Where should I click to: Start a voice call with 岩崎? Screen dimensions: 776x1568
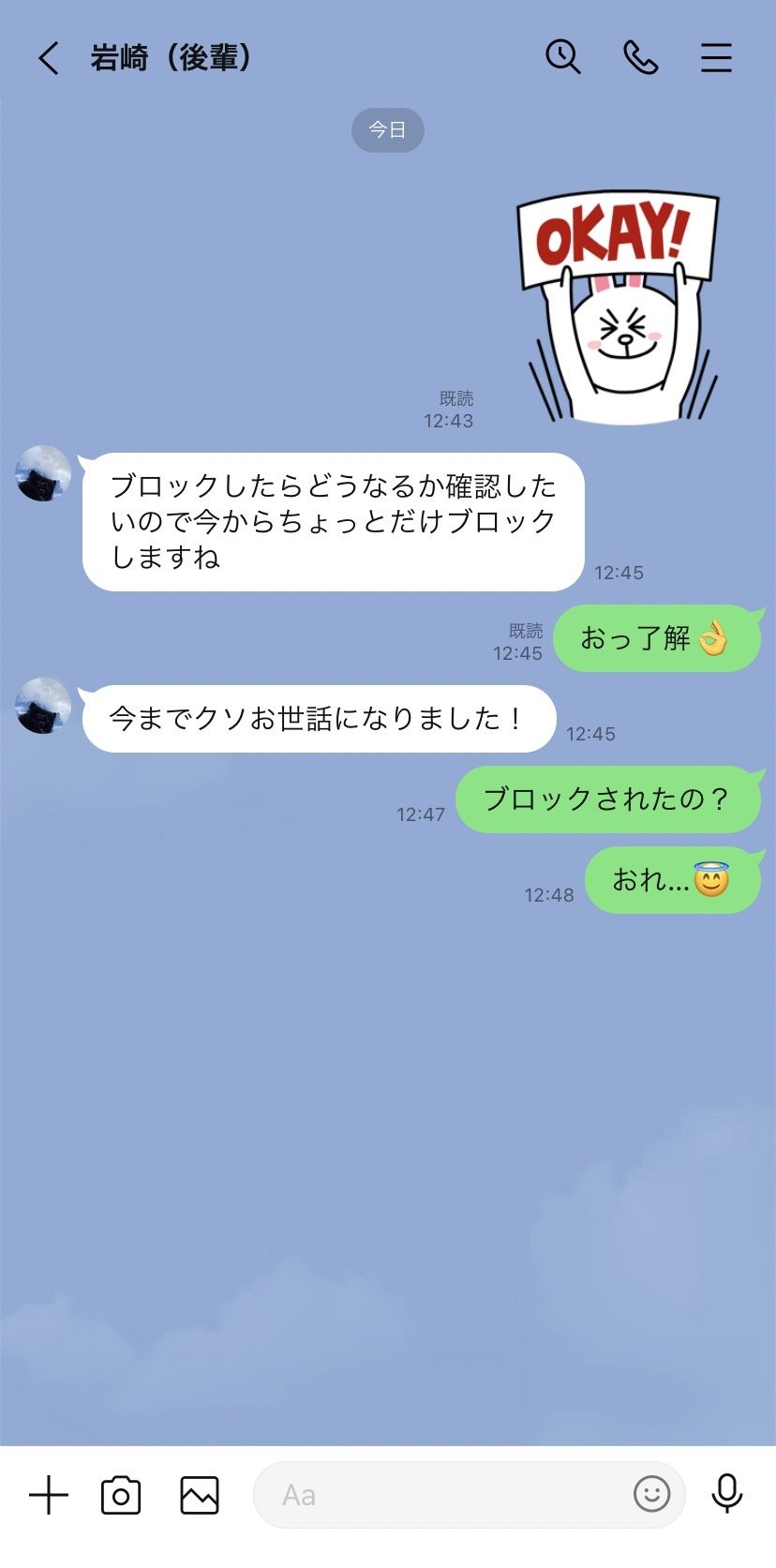click(640, 58)
